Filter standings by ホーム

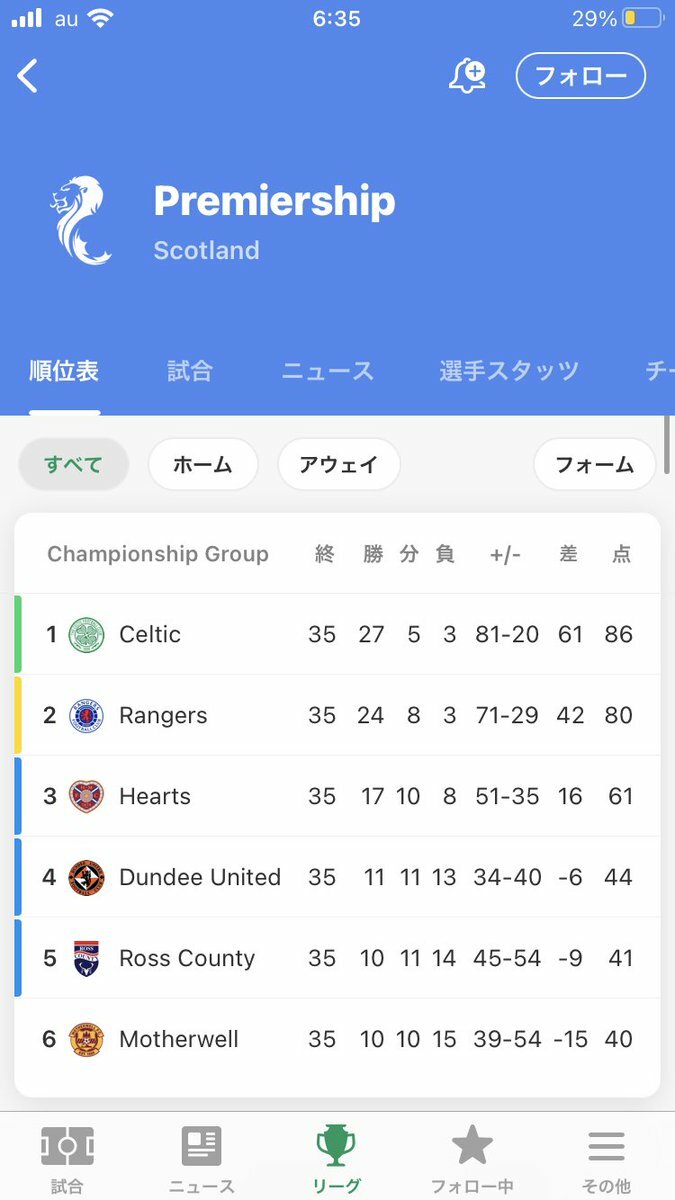(203, 464)
